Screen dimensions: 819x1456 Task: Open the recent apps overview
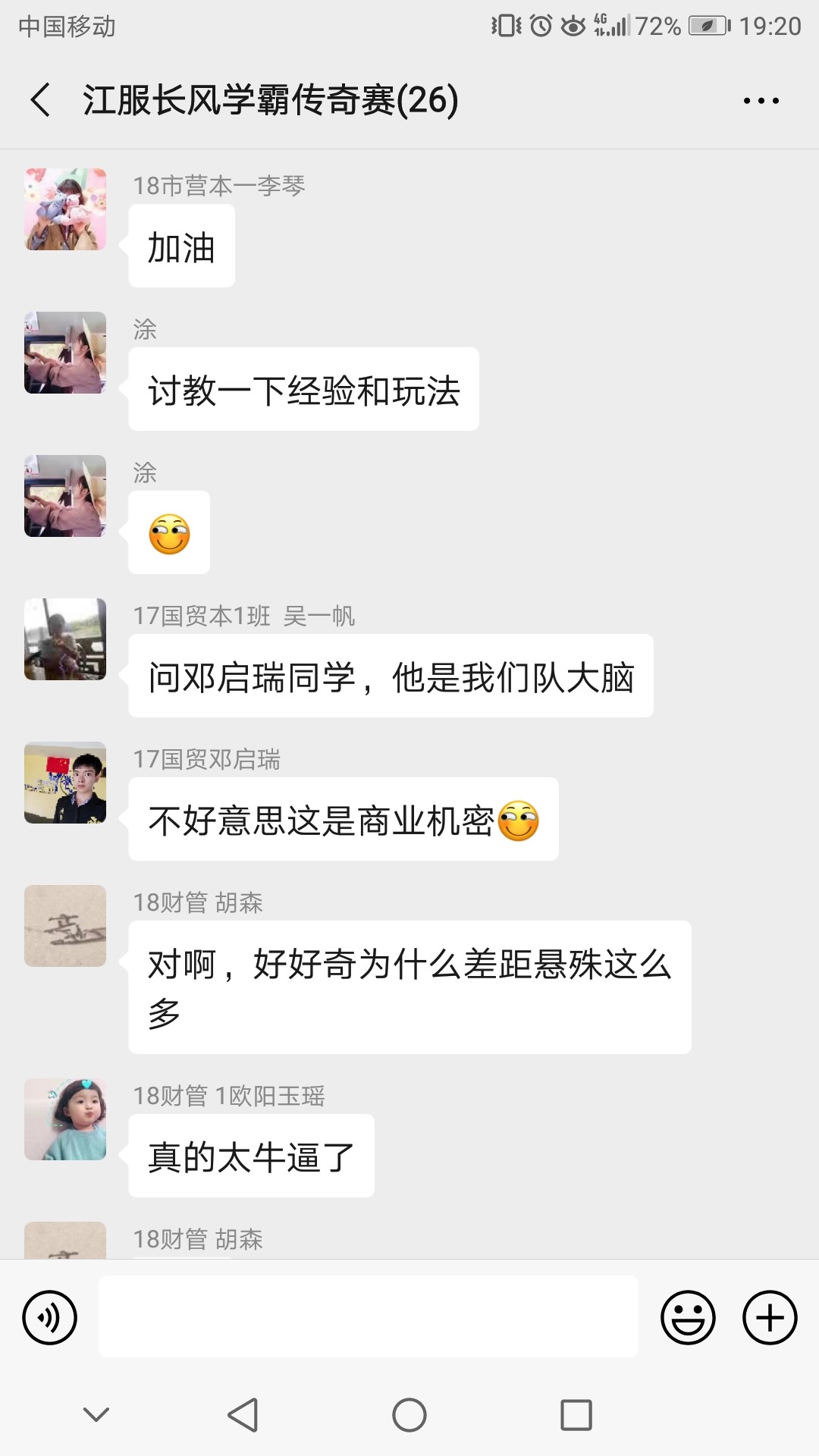(x=576, y=1414)
